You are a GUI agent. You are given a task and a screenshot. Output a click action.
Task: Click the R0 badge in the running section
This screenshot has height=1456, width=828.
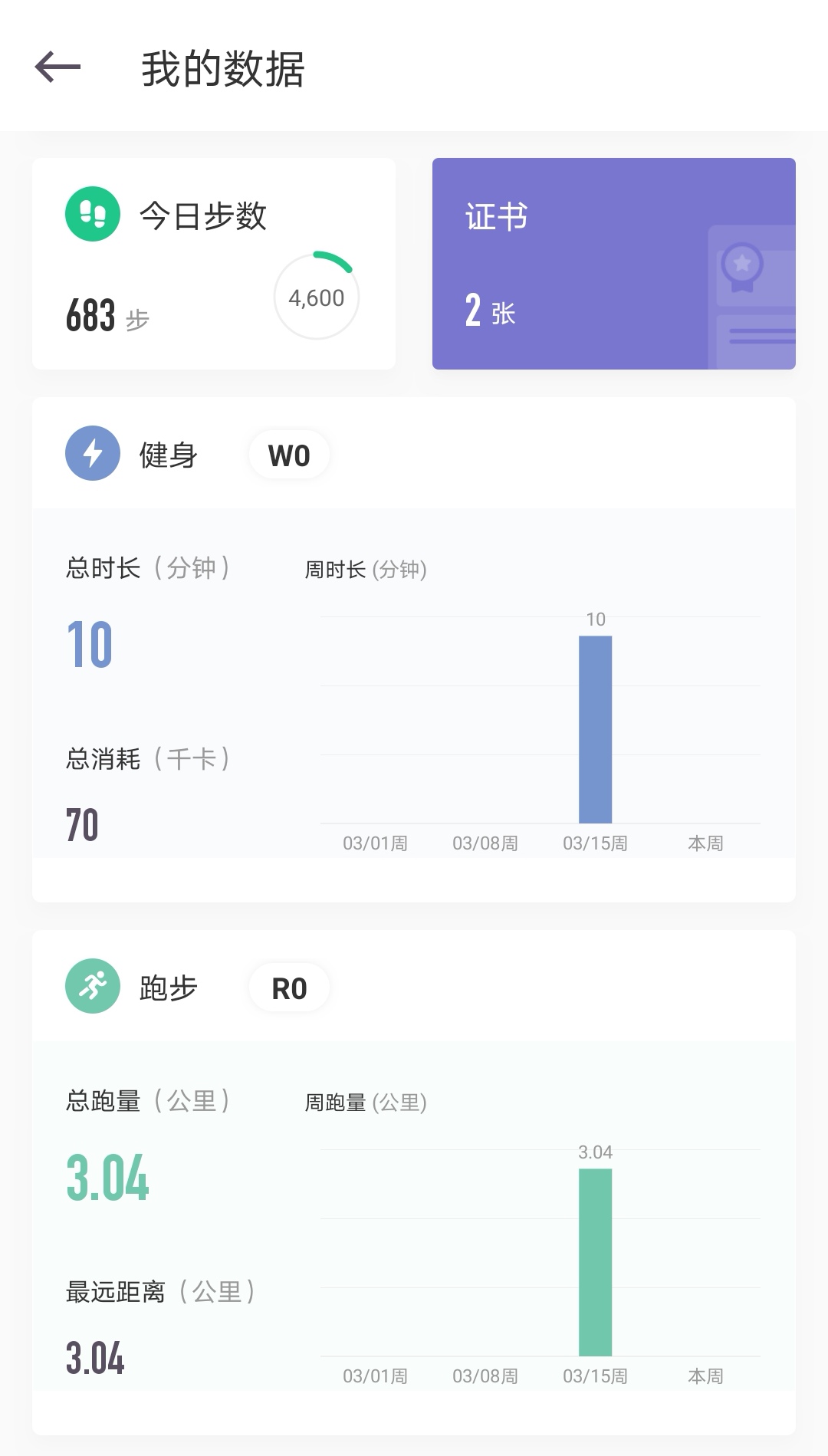(289, 988)
